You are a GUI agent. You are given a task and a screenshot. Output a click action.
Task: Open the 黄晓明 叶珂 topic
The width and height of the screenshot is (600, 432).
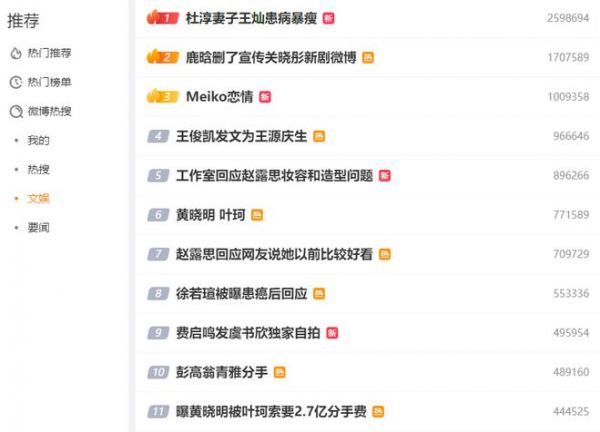210,214
